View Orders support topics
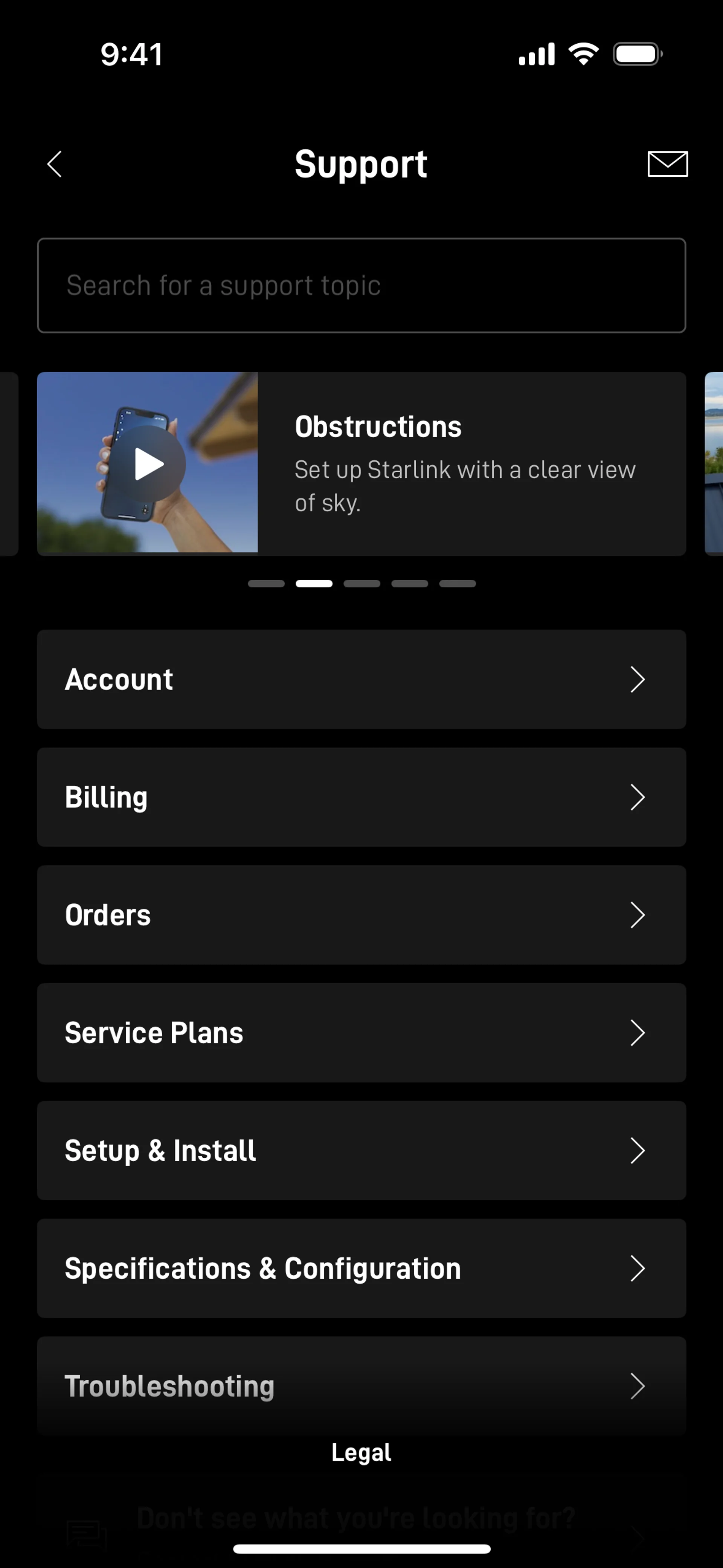Screen dimensions: 723x1568 click(361, 915)
